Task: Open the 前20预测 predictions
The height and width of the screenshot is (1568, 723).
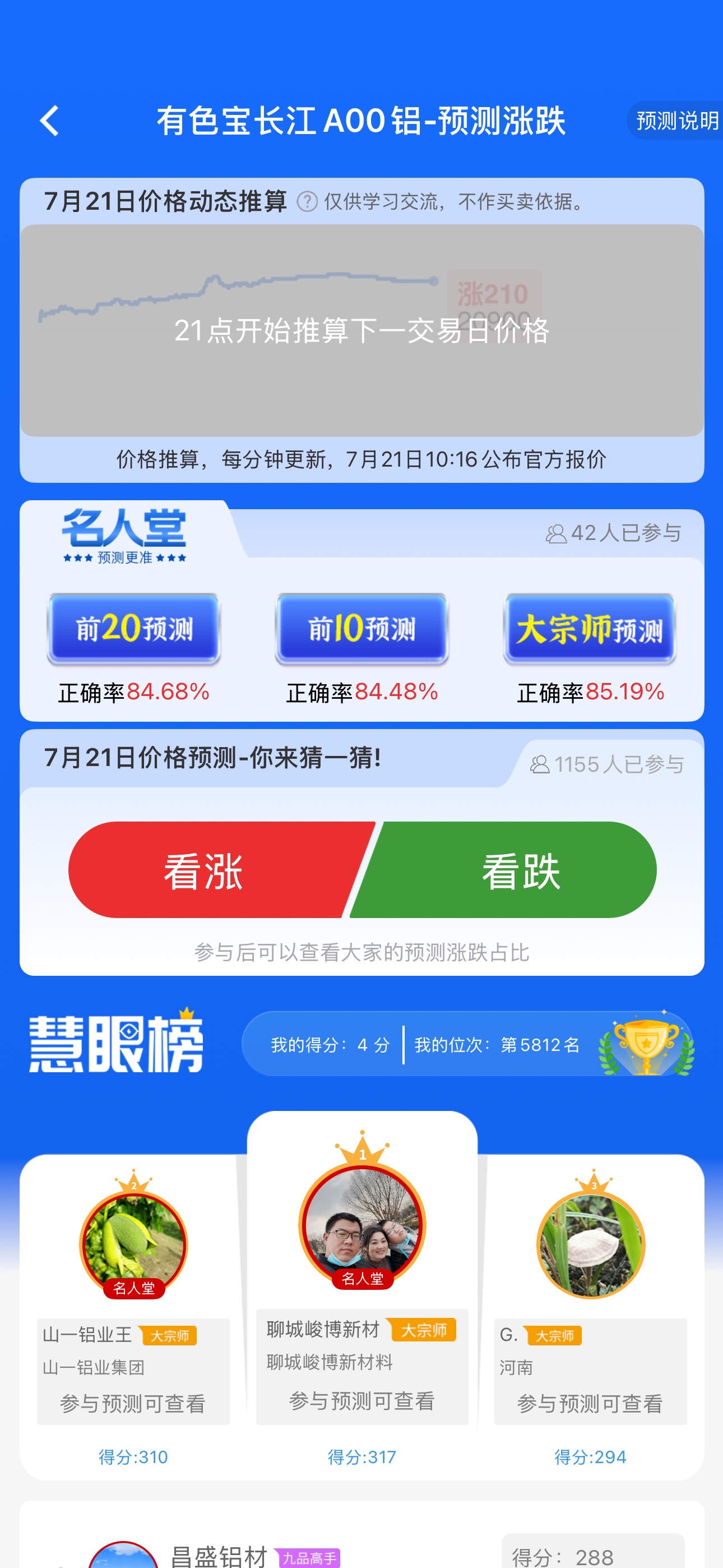Action: pos(134,629)
